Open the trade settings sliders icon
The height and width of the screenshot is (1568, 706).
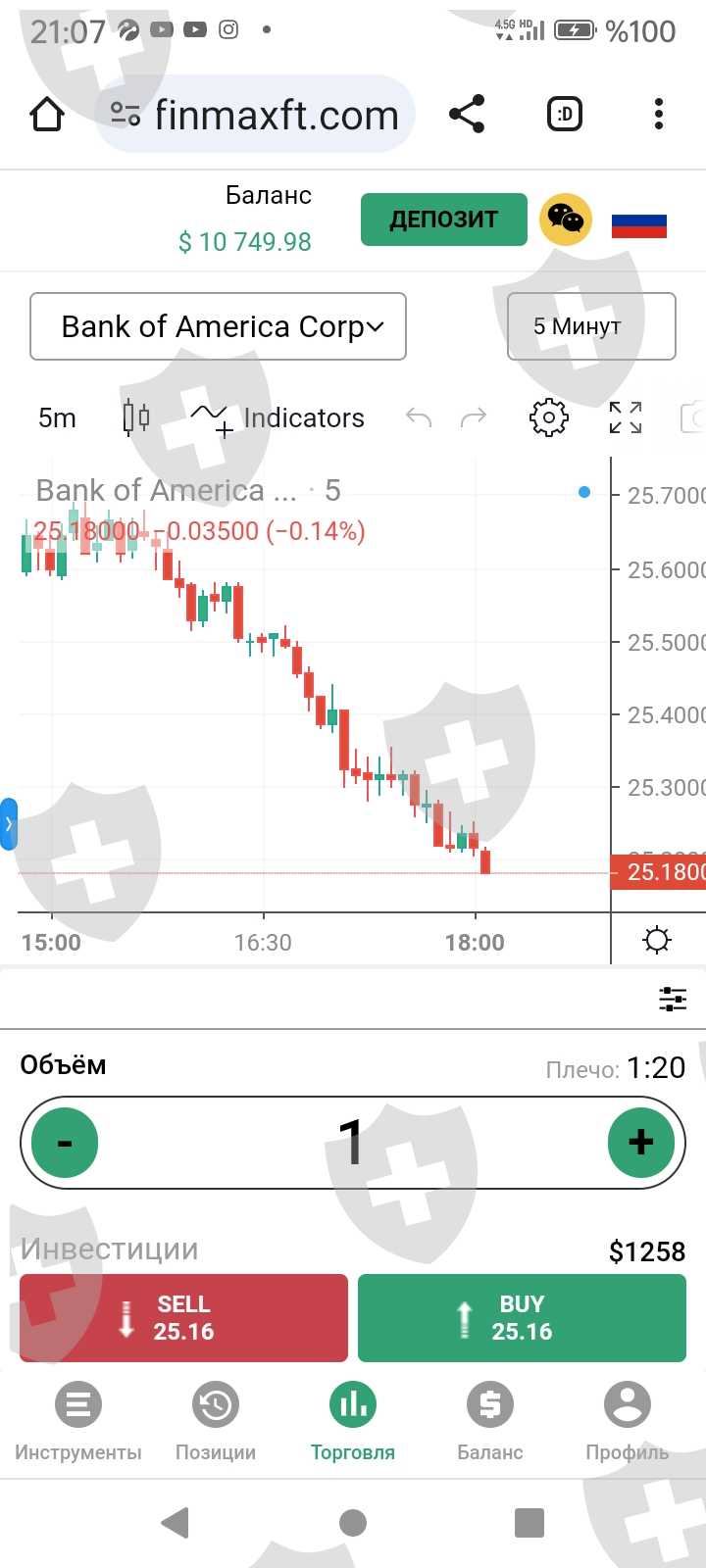coord(673,999)
